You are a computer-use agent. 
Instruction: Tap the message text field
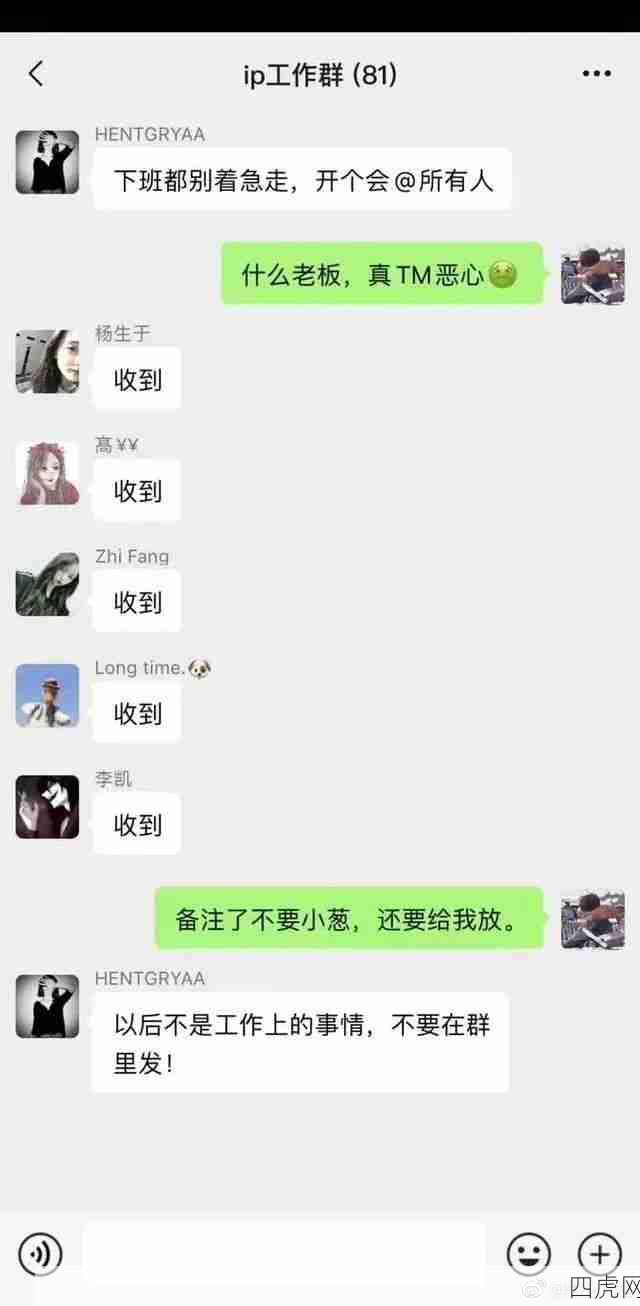[x=284, y=1253]
